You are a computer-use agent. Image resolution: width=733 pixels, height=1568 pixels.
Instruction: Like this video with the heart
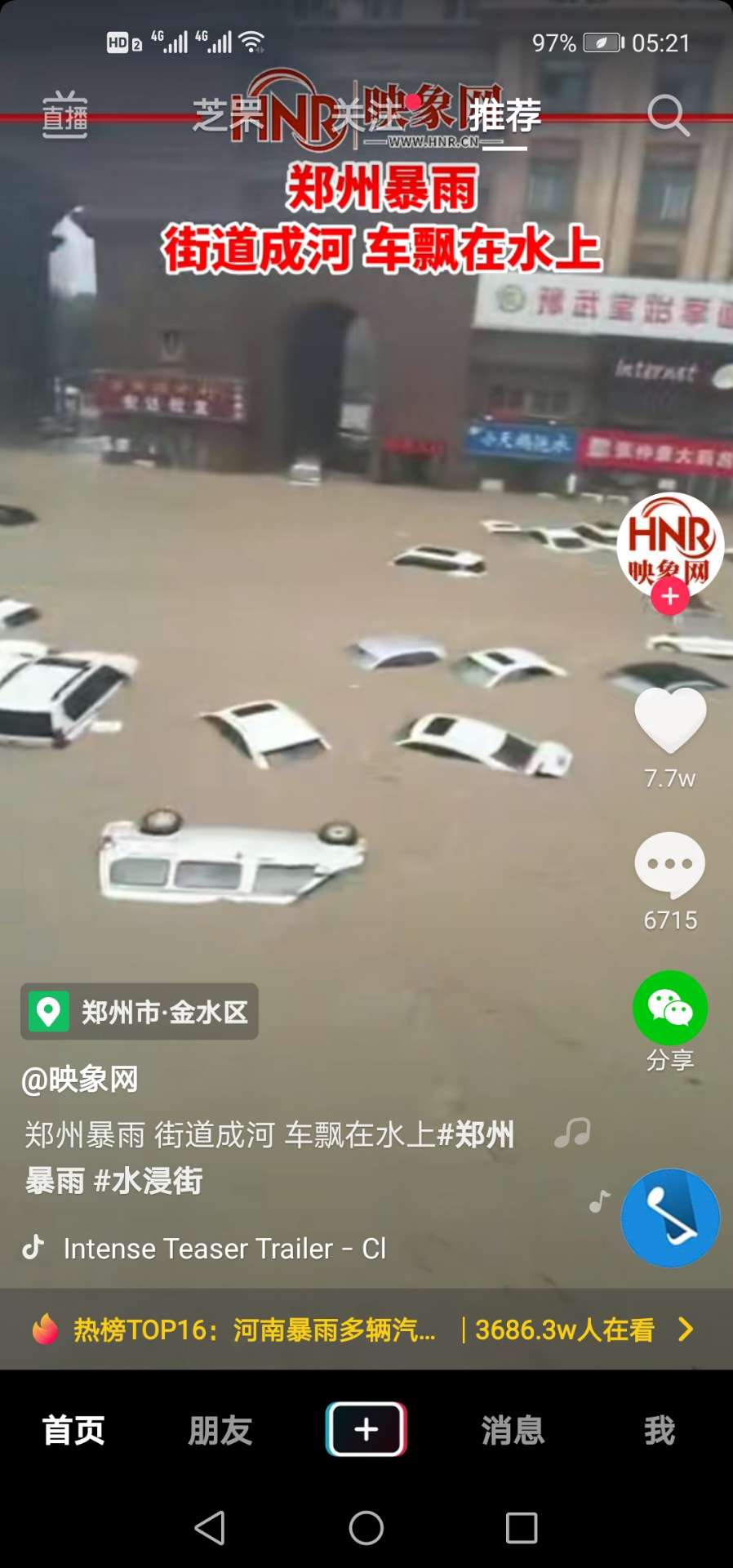coord(670,719)
